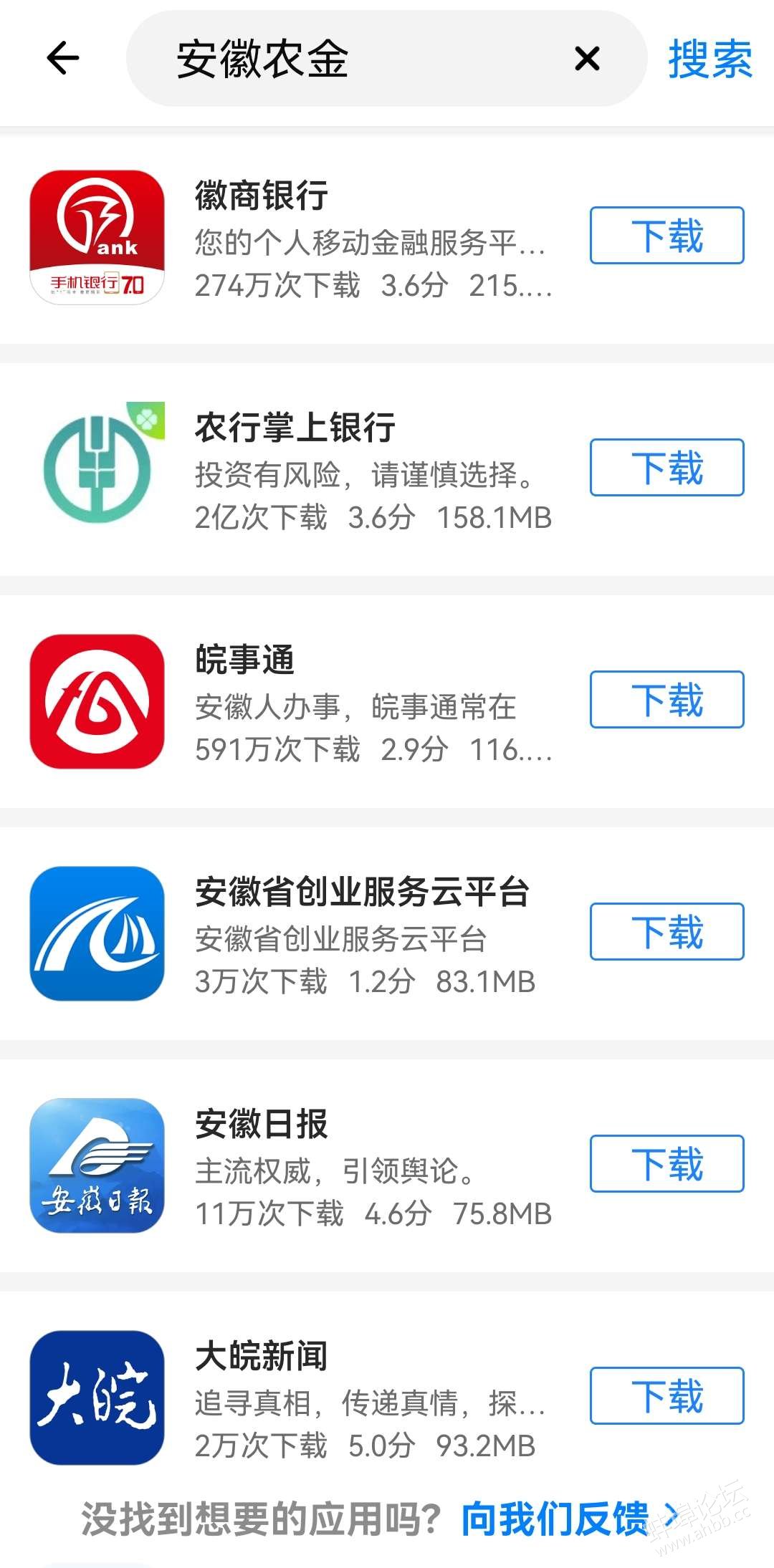This screenshot has width=774, height=1568.
Task: Download 徽商银行 app
Action: [666, 236]
